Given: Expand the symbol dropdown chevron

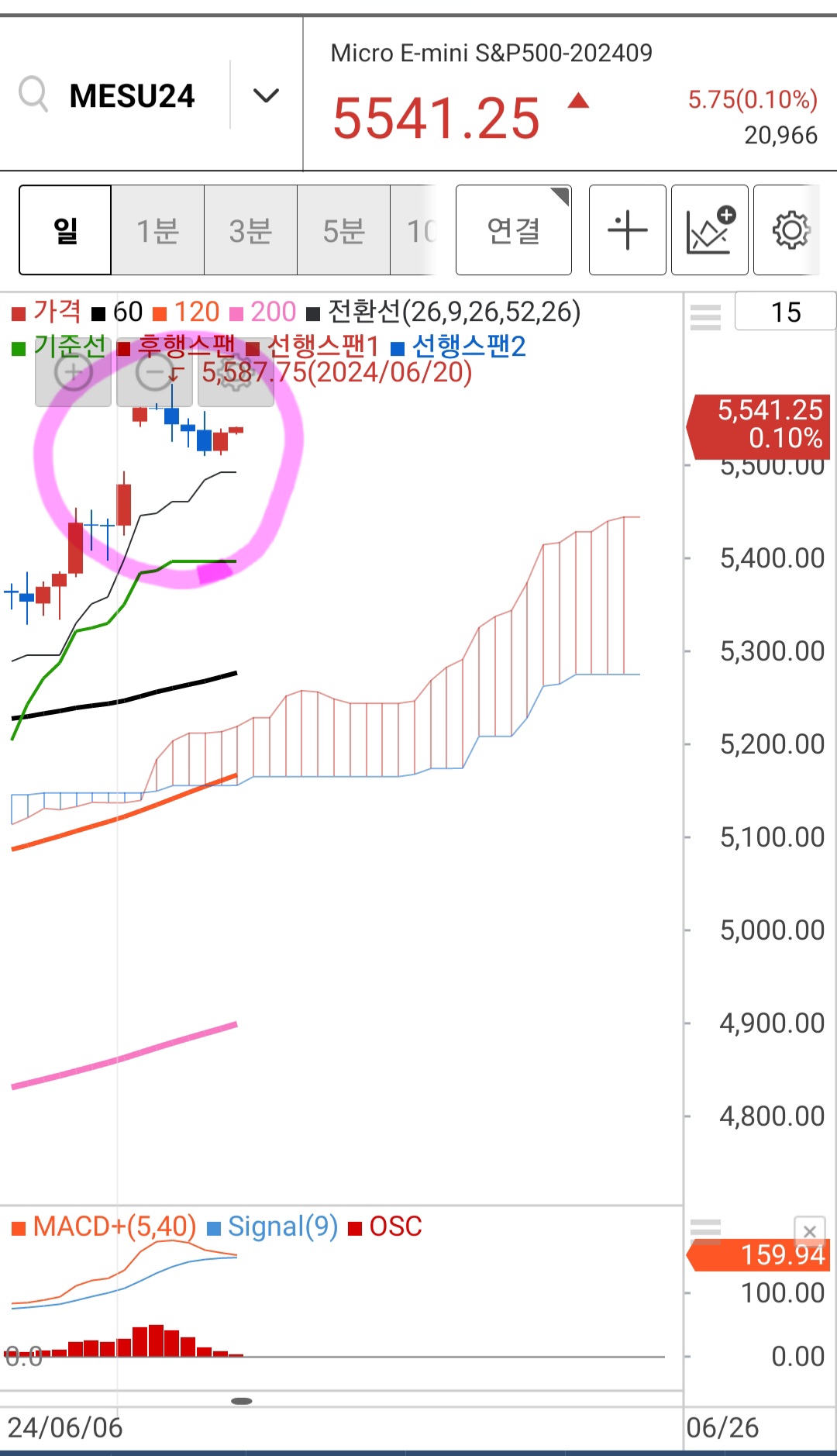Looking at the screenshot, I should click(x=266, y=95).
